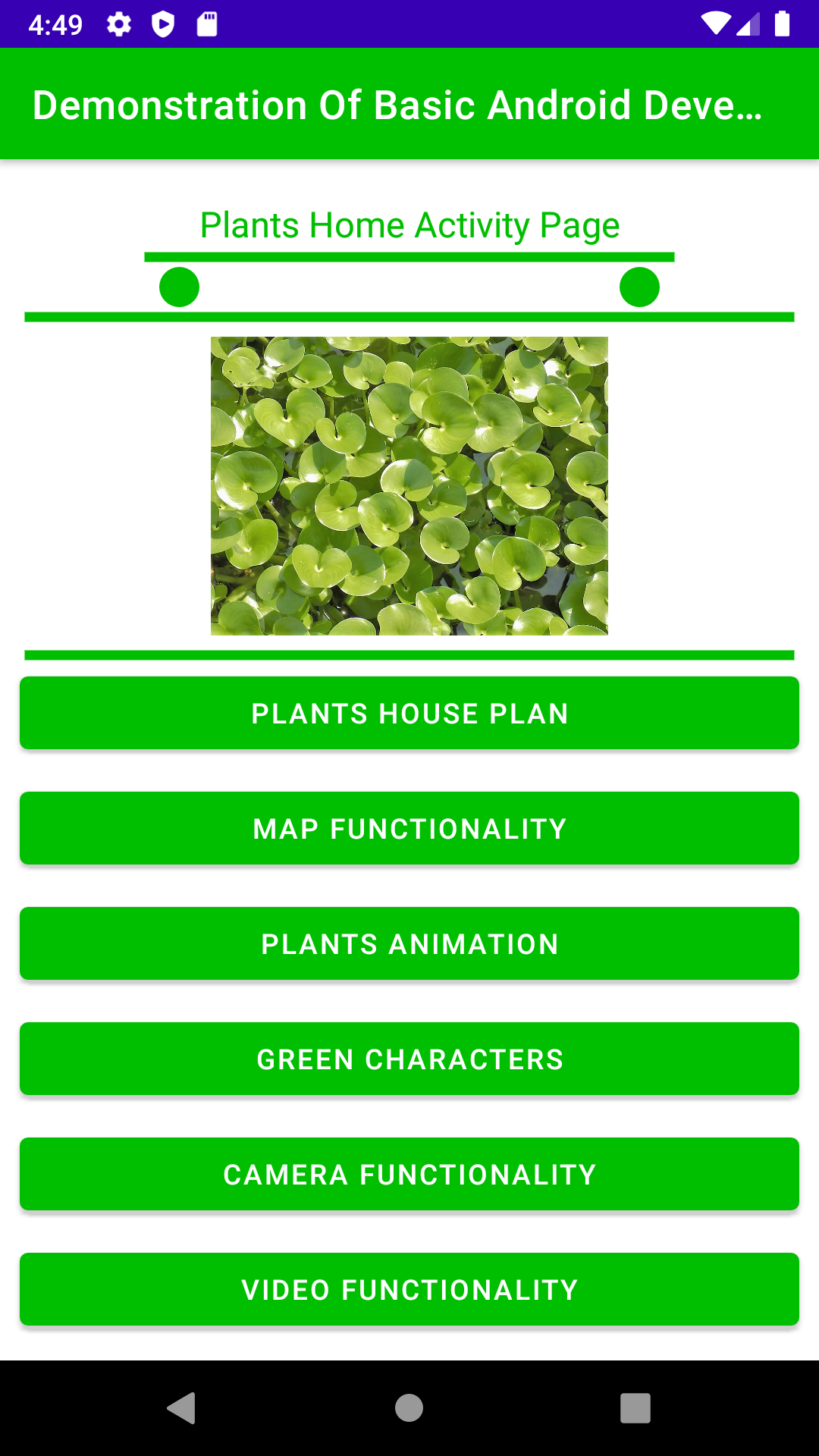
Task: Open PLANTS HOUSE PLAN
Action: tap(409, 713)
